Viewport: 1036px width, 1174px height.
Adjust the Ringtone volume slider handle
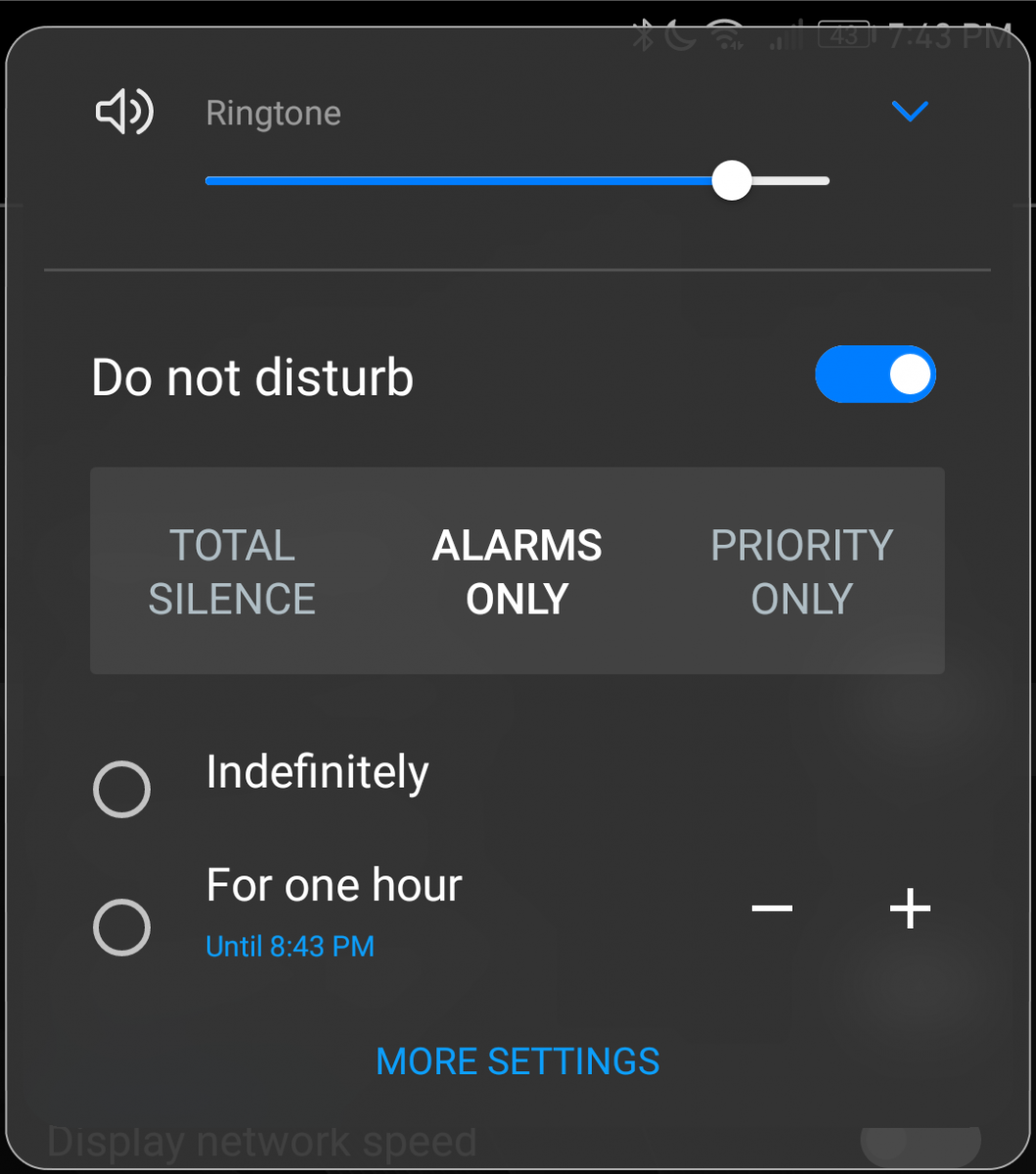[731, 180]
